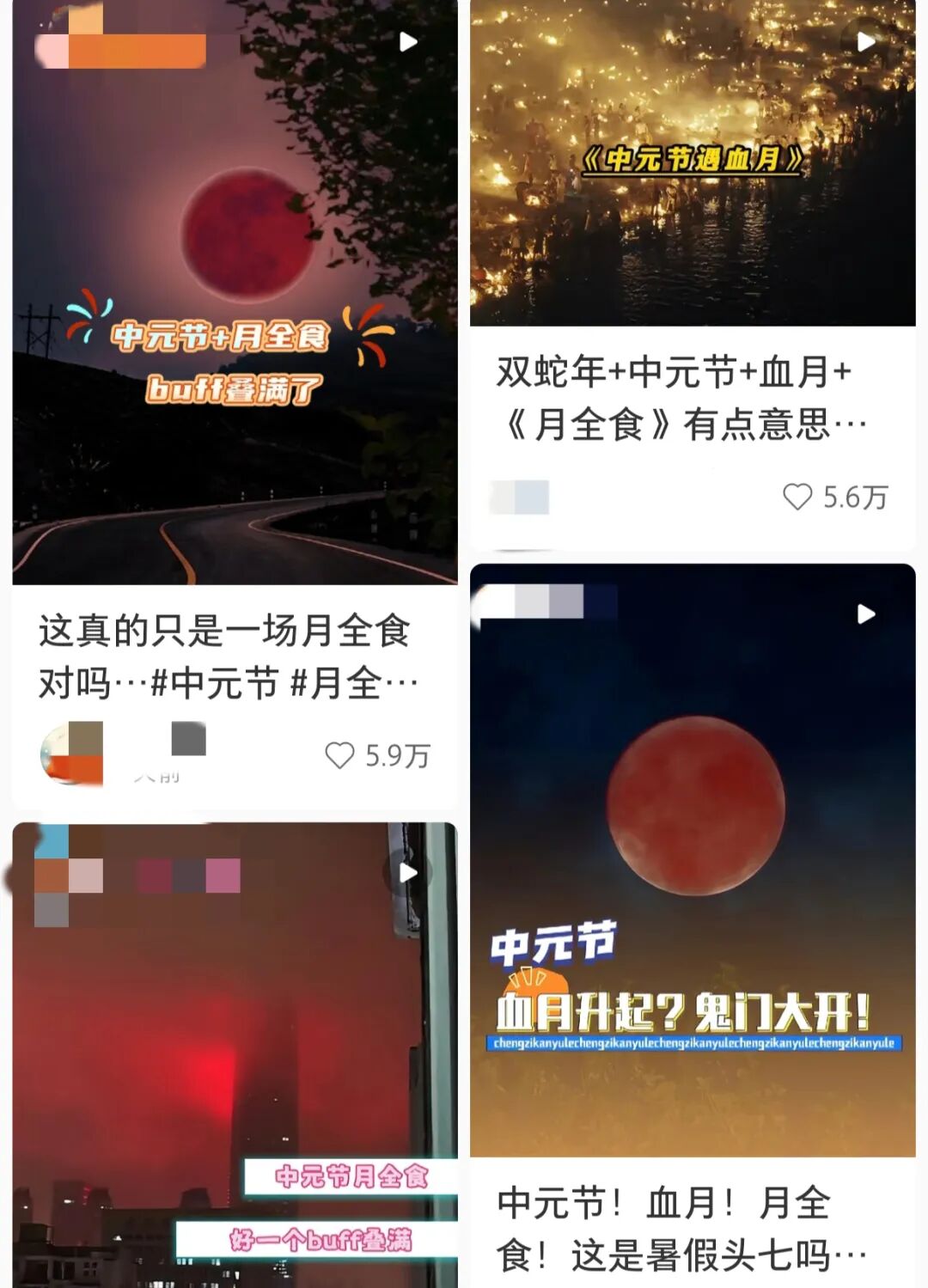Open the video "双蛇年+中元节+血月+《月全食》有点意思"
This screenshot has width=928, height=1288.
[x=693, y=163]
